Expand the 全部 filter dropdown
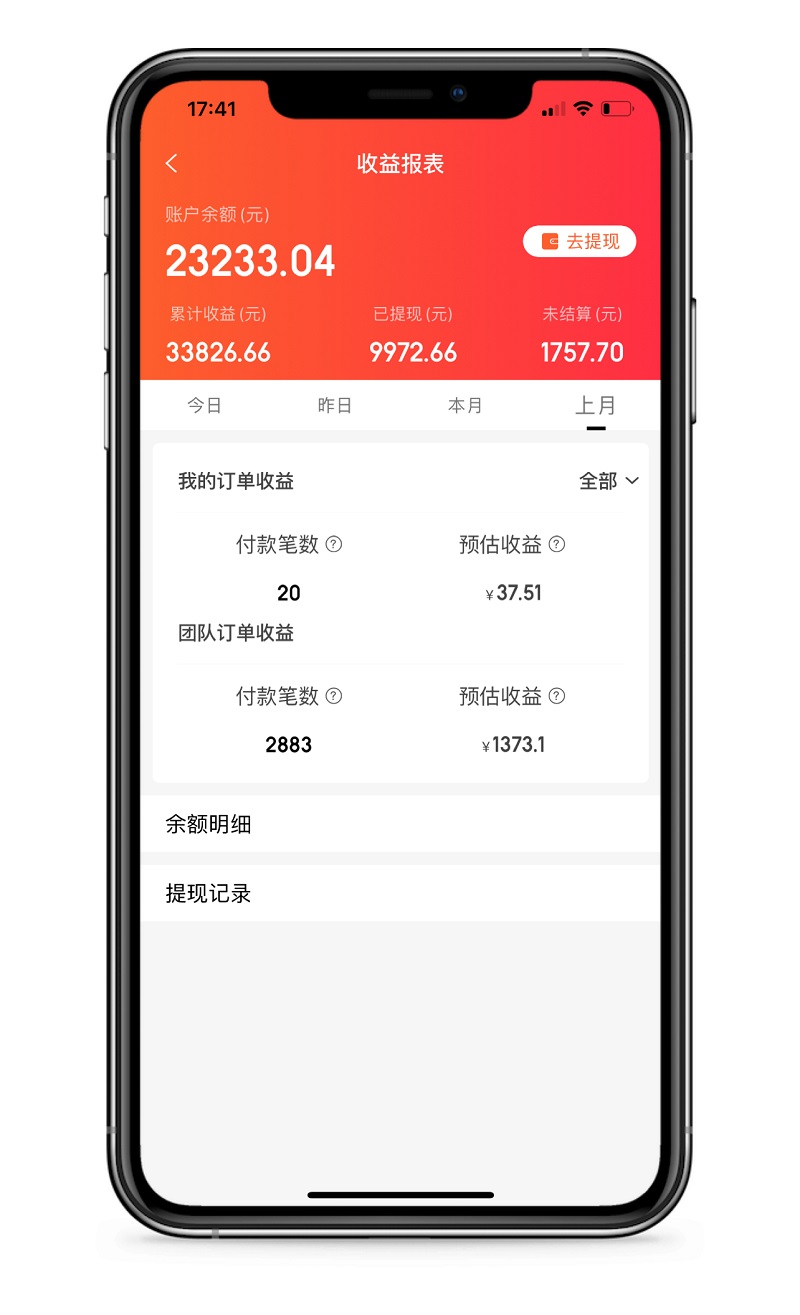The height and width of the screenshot is (1315, 800). [x=608, y=481]
